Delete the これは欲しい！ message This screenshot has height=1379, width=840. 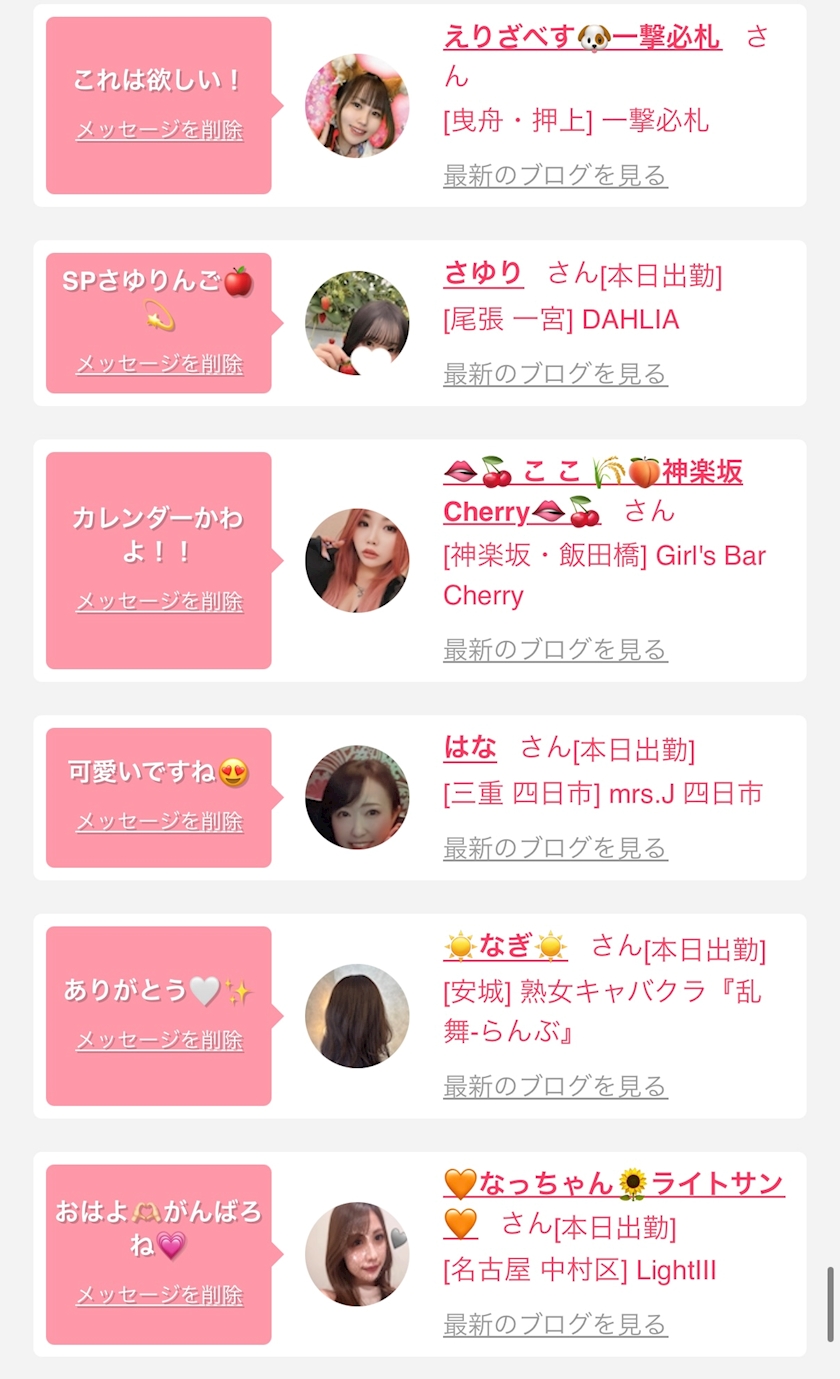(159, 130)
